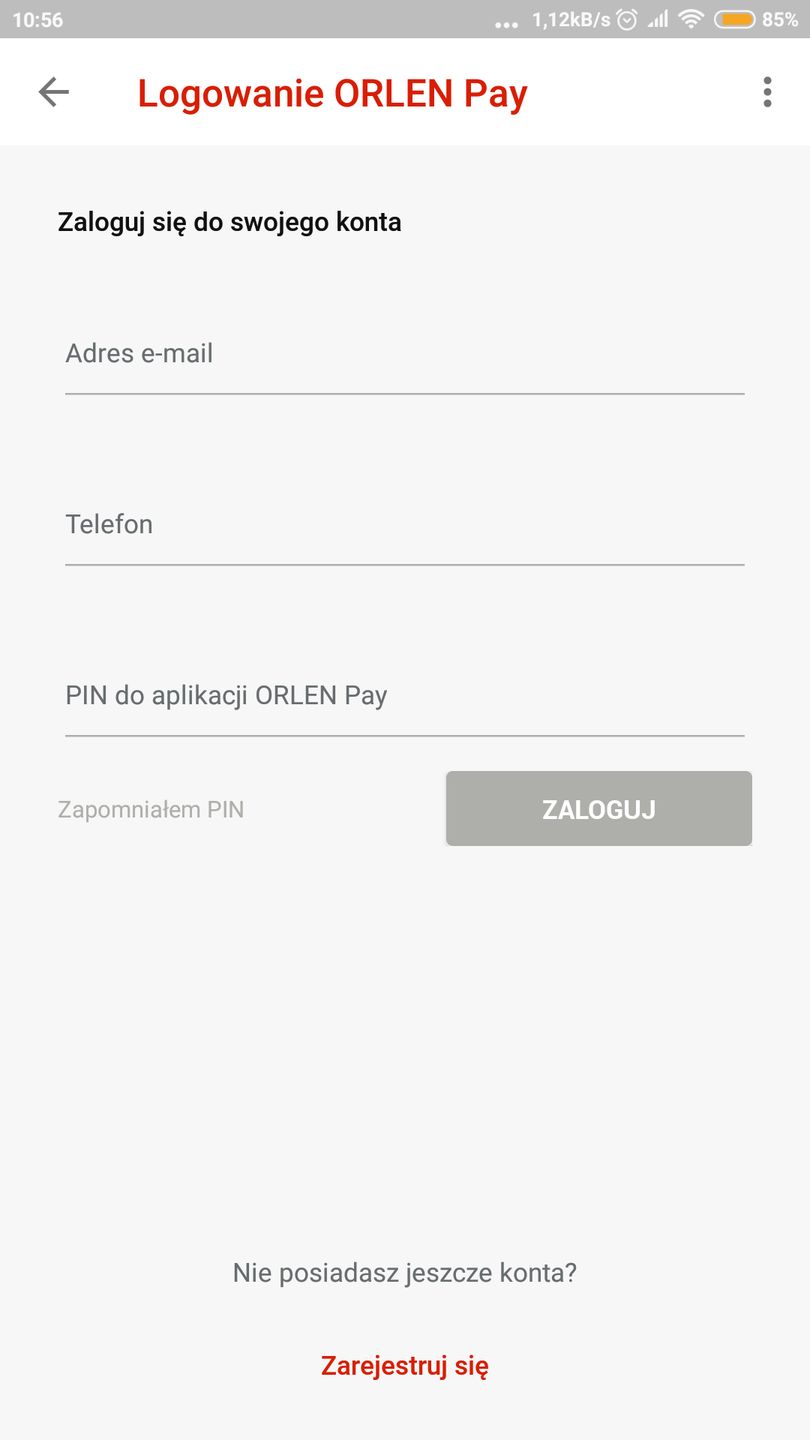Tap the clock showing 10:56
The width and height of the screenshot is (810, 1440).
[x=38, y=18]
